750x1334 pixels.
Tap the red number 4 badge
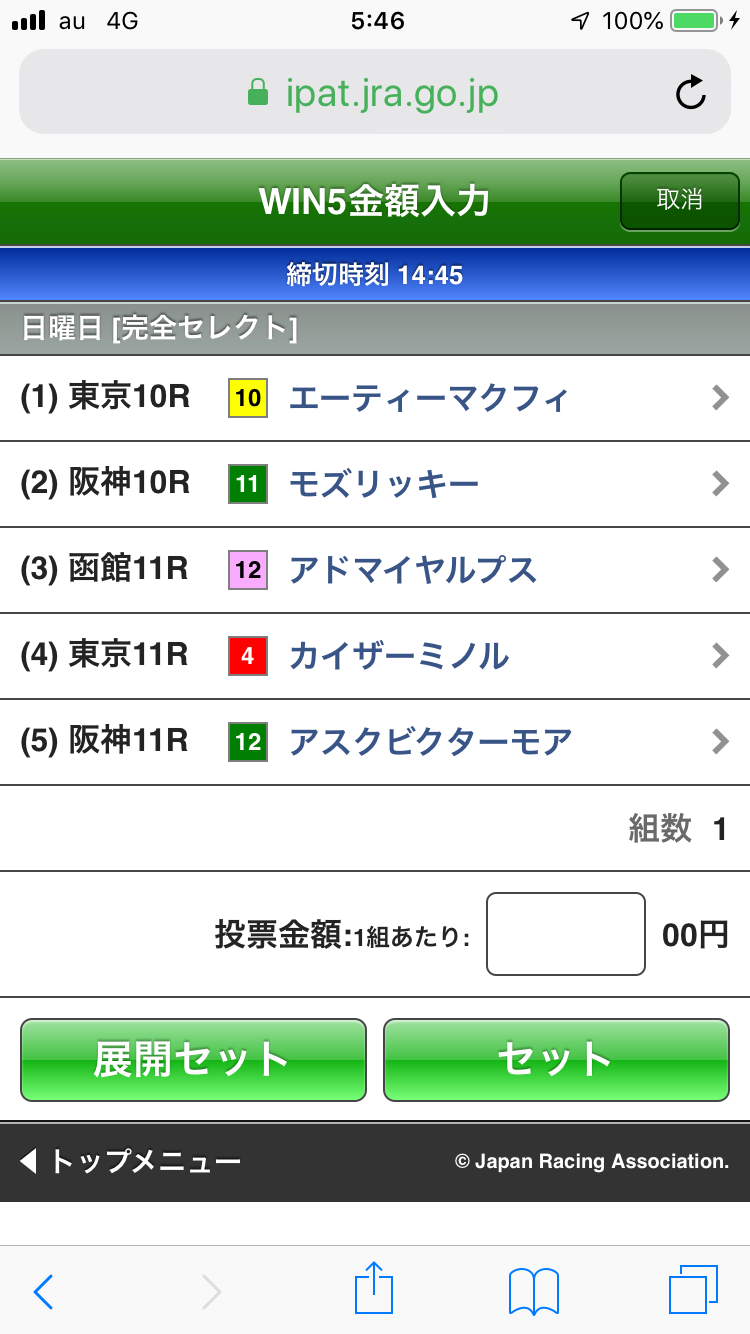click(x=246, y=656)
